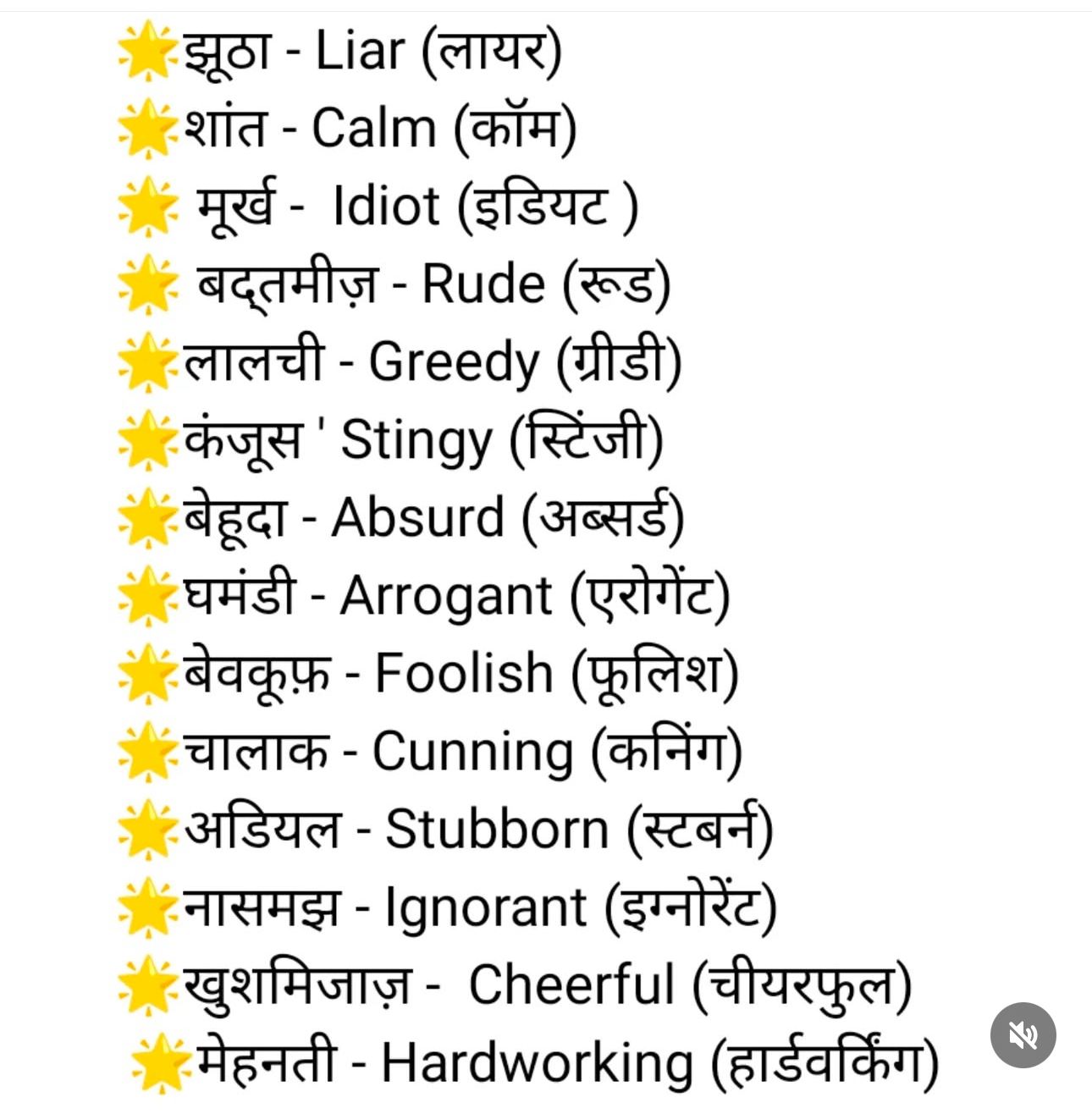This screenshot has height=1114, width=1092.
Task: Unmute the video sound
Action: [1023, 1034]
